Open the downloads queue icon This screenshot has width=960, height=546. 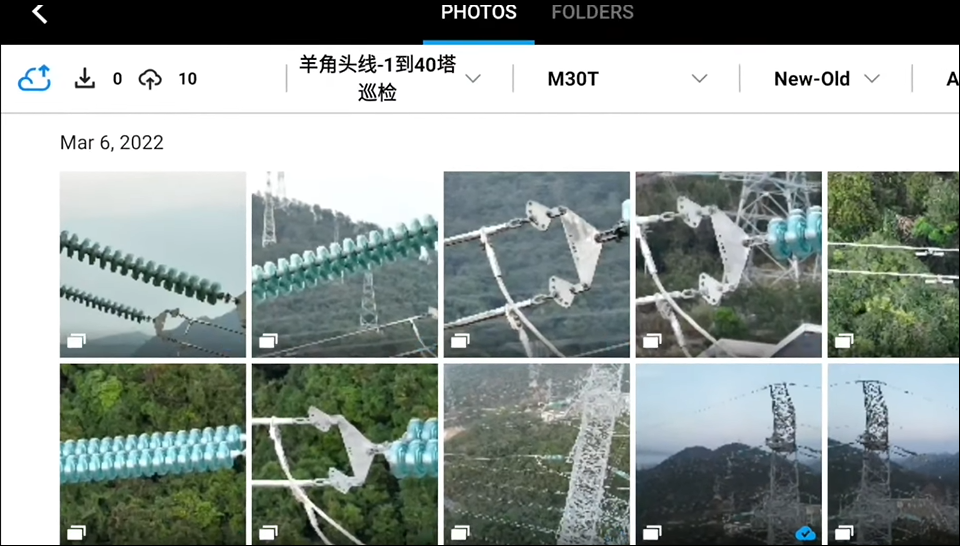click(86, 78)
